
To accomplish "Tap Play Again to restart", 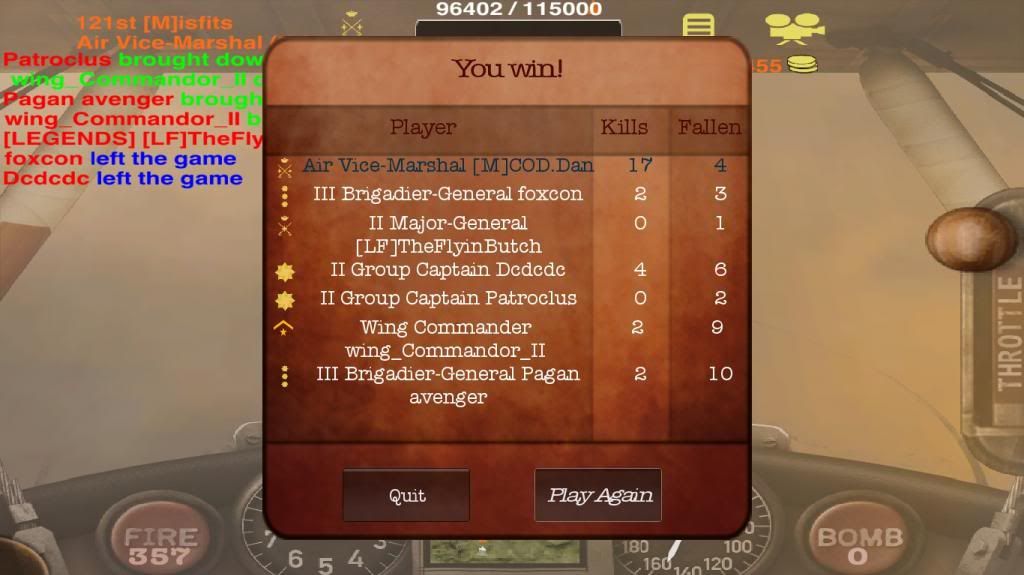I will (x=598, y=495).
